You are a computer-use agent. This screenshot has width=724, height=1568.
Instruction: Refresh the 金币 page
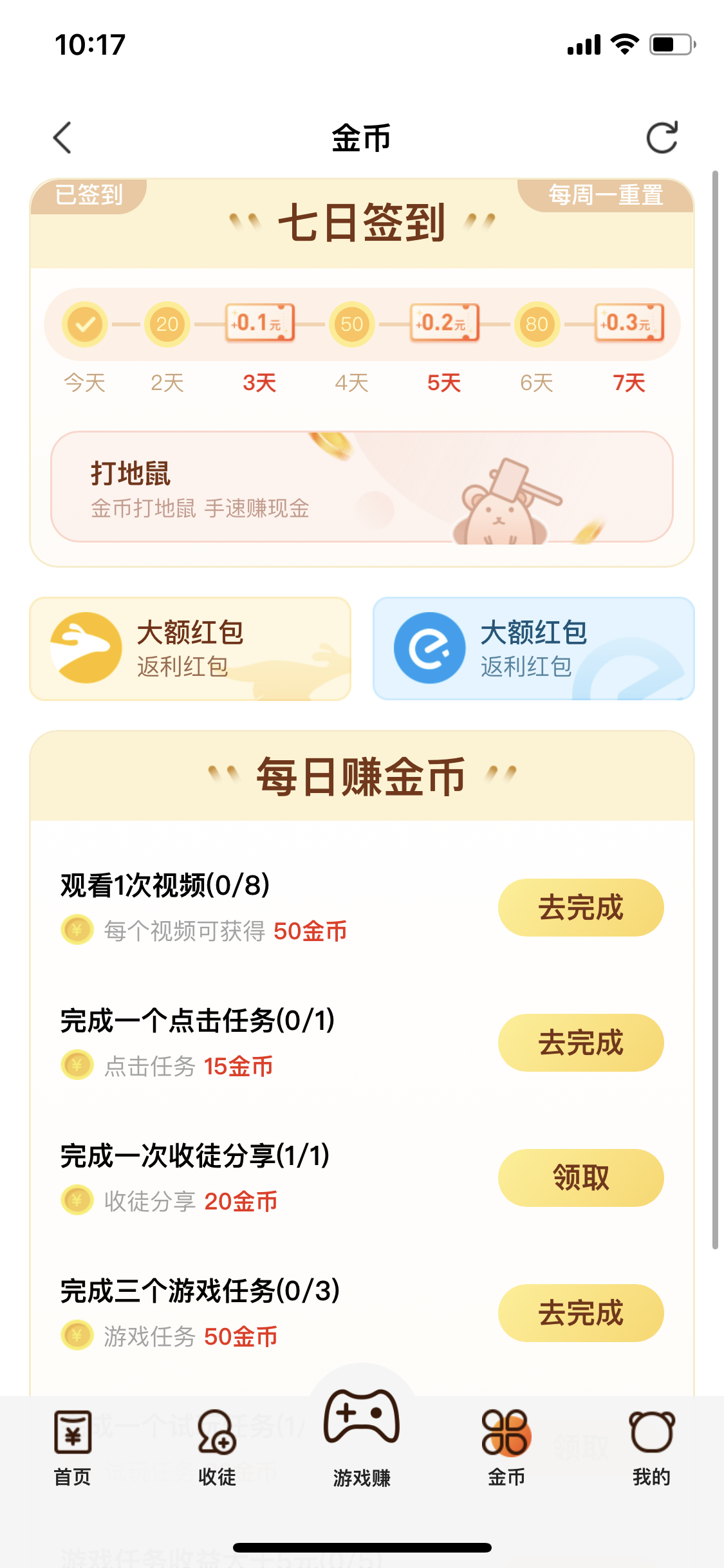662,137
